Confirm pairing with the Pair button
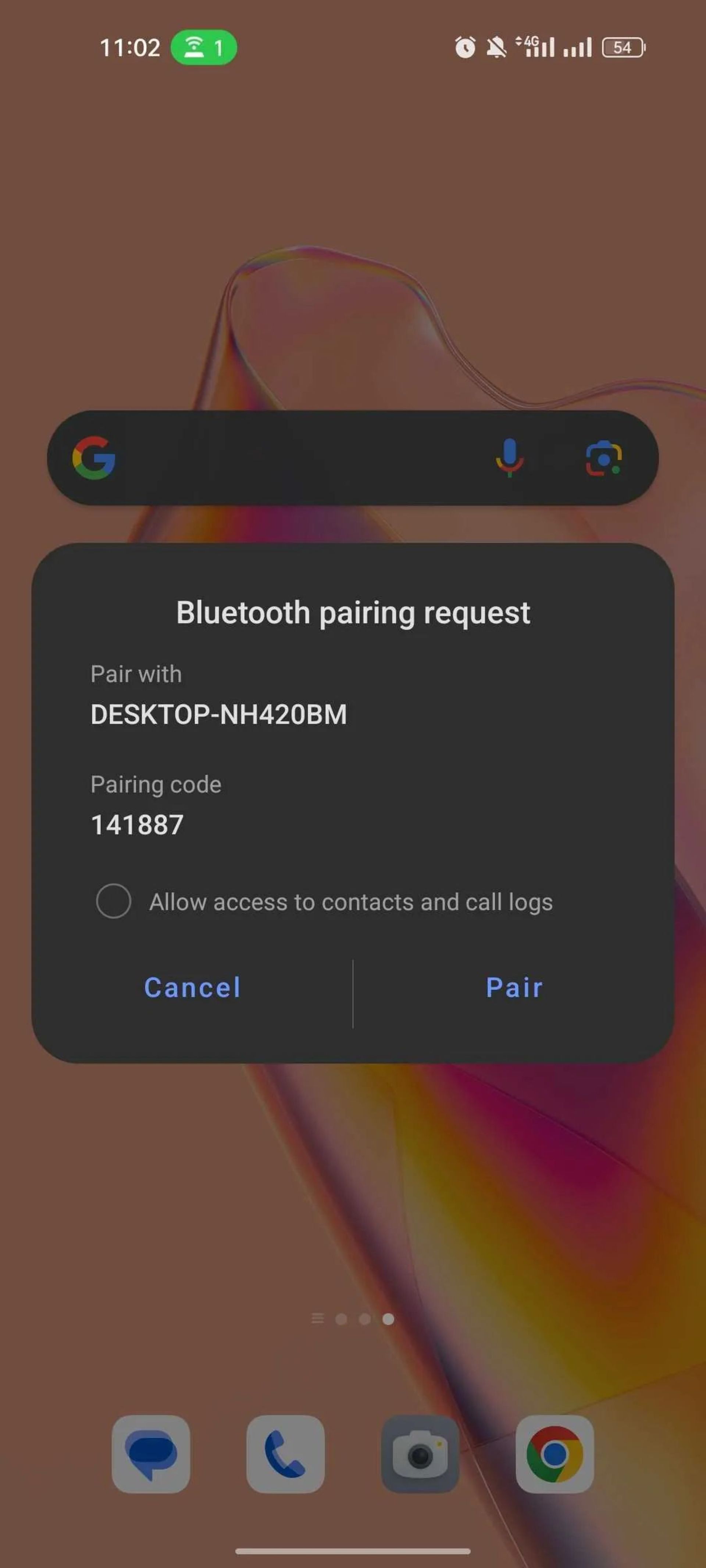This screenshot has width=706, height=1568. pos(514,987)
